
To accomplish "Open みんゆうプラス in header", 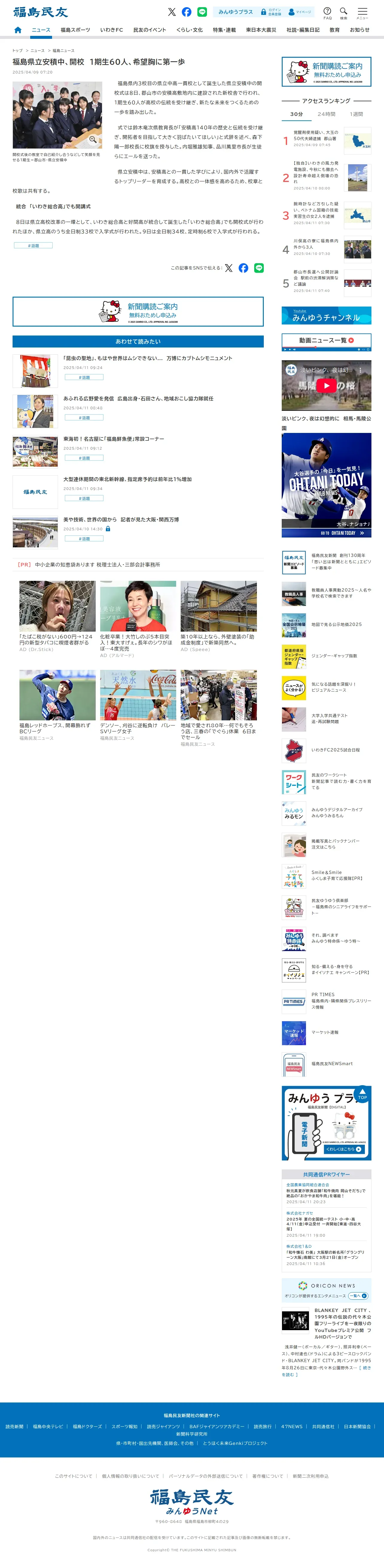I will (235, 12).
